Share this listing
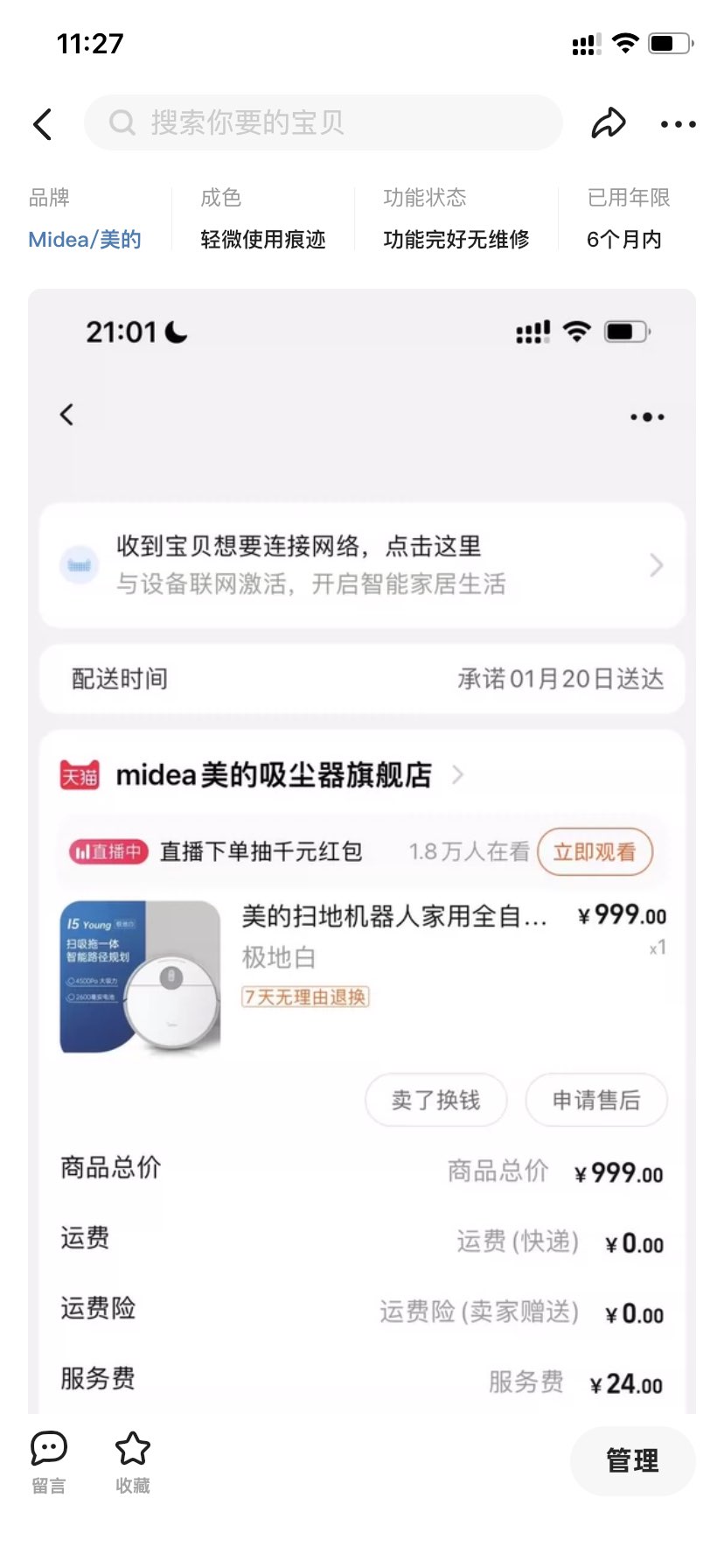Image resolution: width=724 pixels, height=1568 pixels. [609, 123]
